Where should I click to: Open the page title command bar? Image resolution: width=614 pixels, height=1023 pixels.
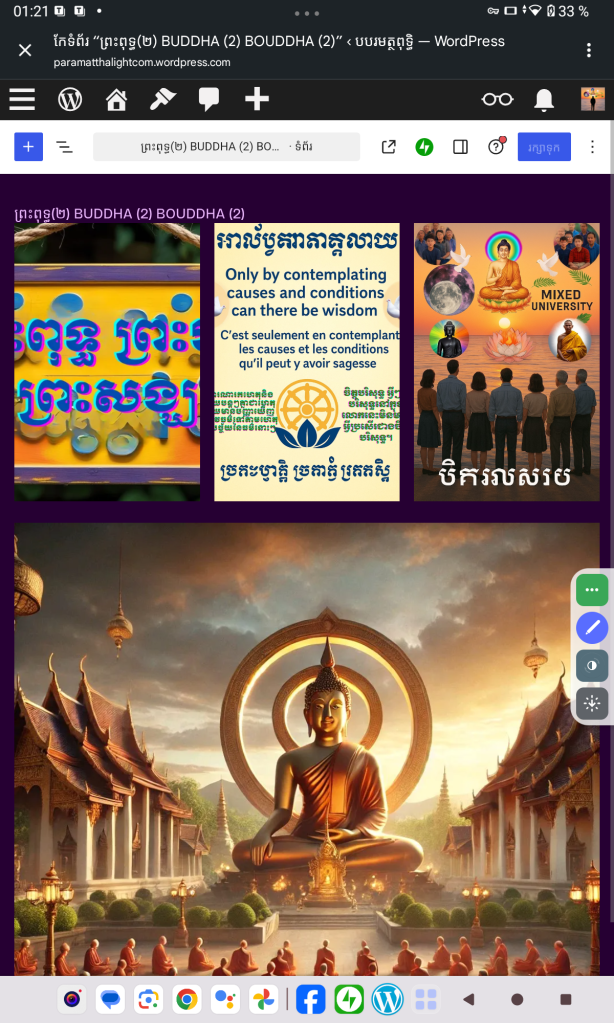226,147
